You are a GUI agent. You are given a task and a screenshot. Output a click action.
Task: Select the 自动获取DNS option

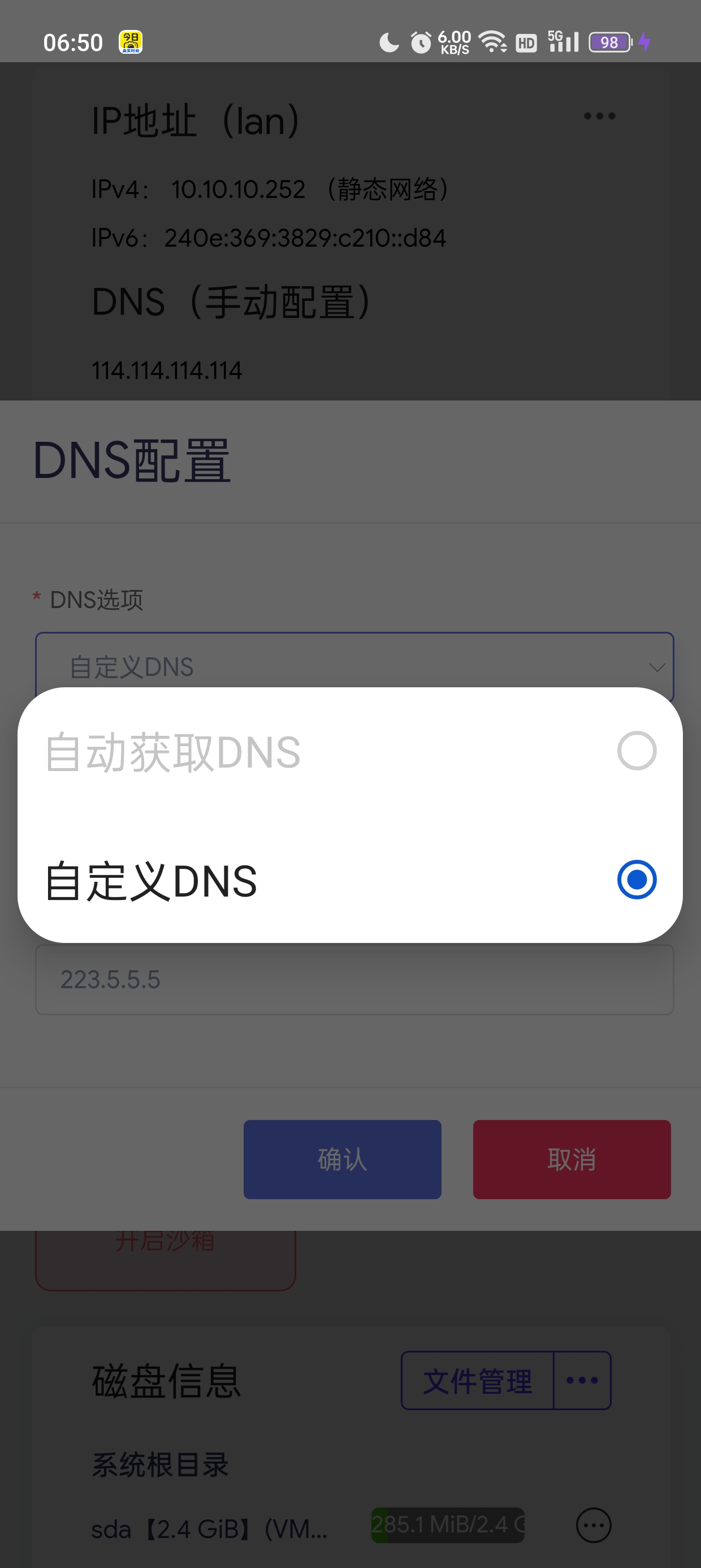pos(349,752)
